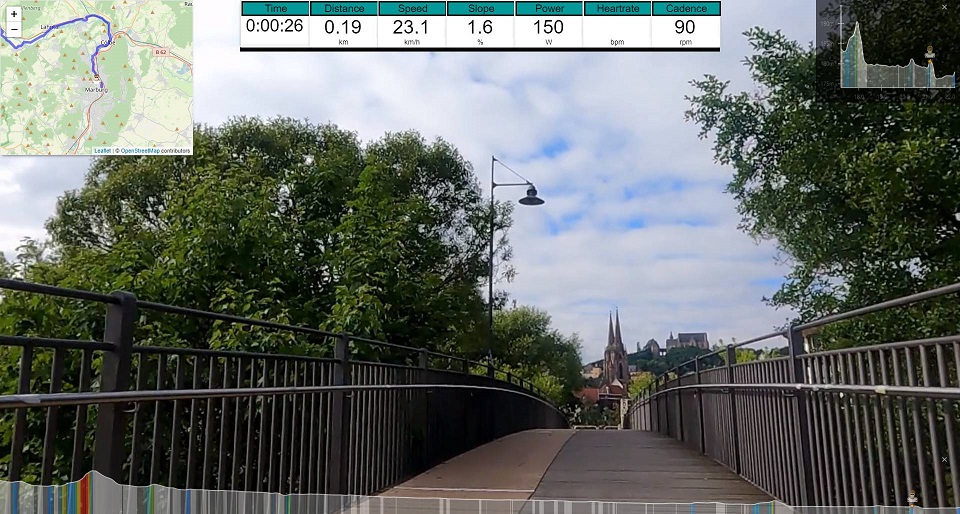960x514 pixels.
Task: Zoom out on the route map
Action: (x=14, y=31)
